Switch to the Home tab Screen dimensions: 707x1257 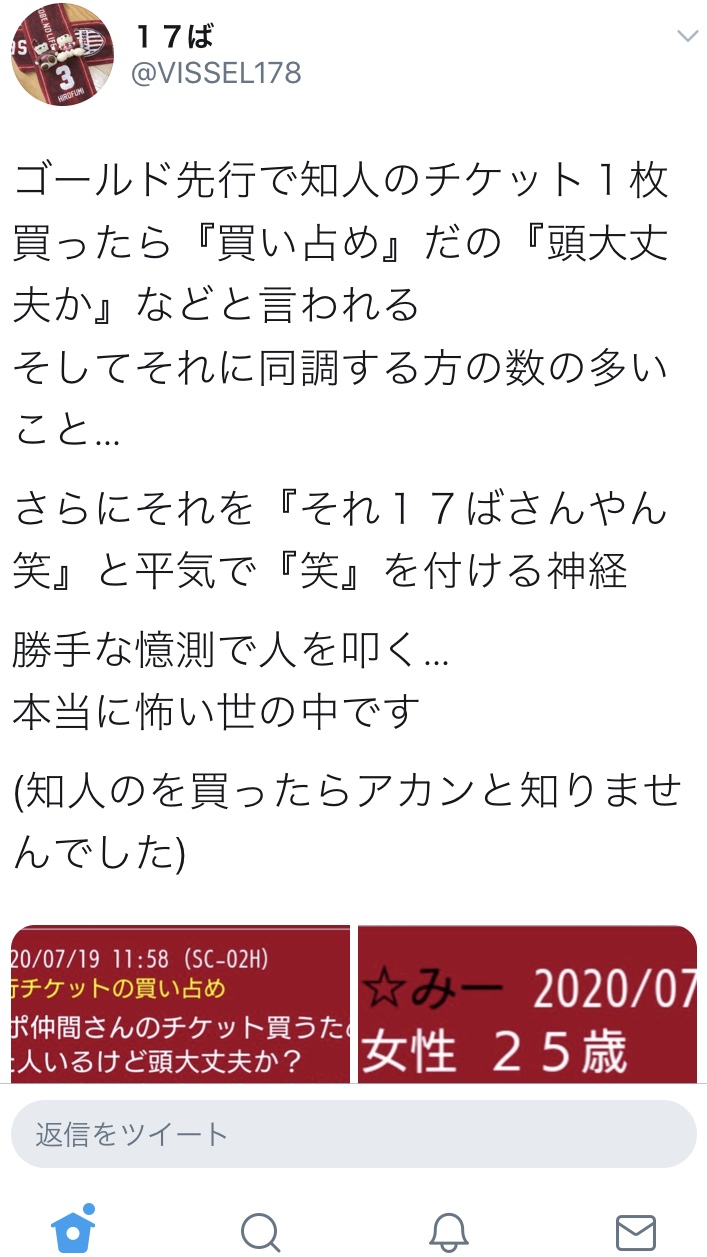pos(74,1230)
